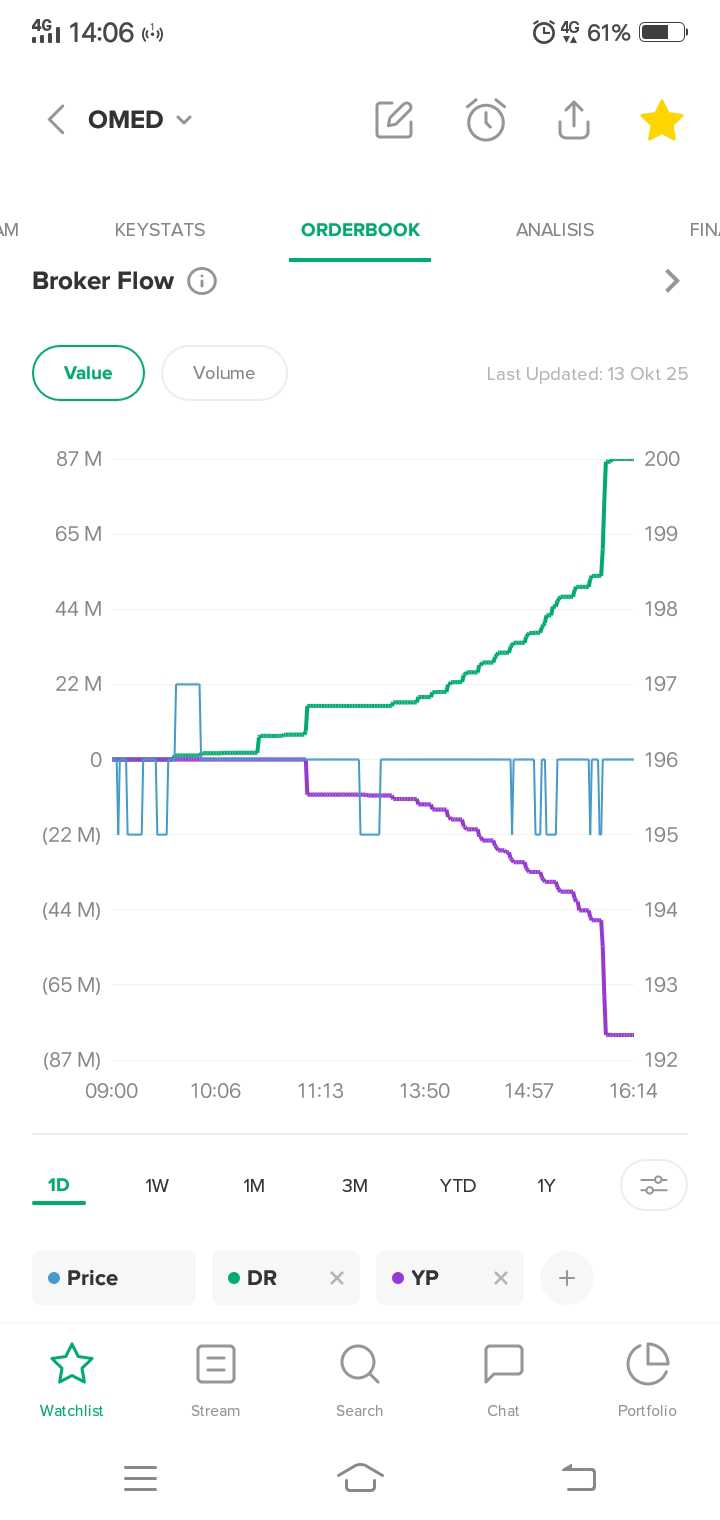720x1520 pixels.
Task: Change chart range to YTD
Action: pyautogui.click(x=458, y=1186)
